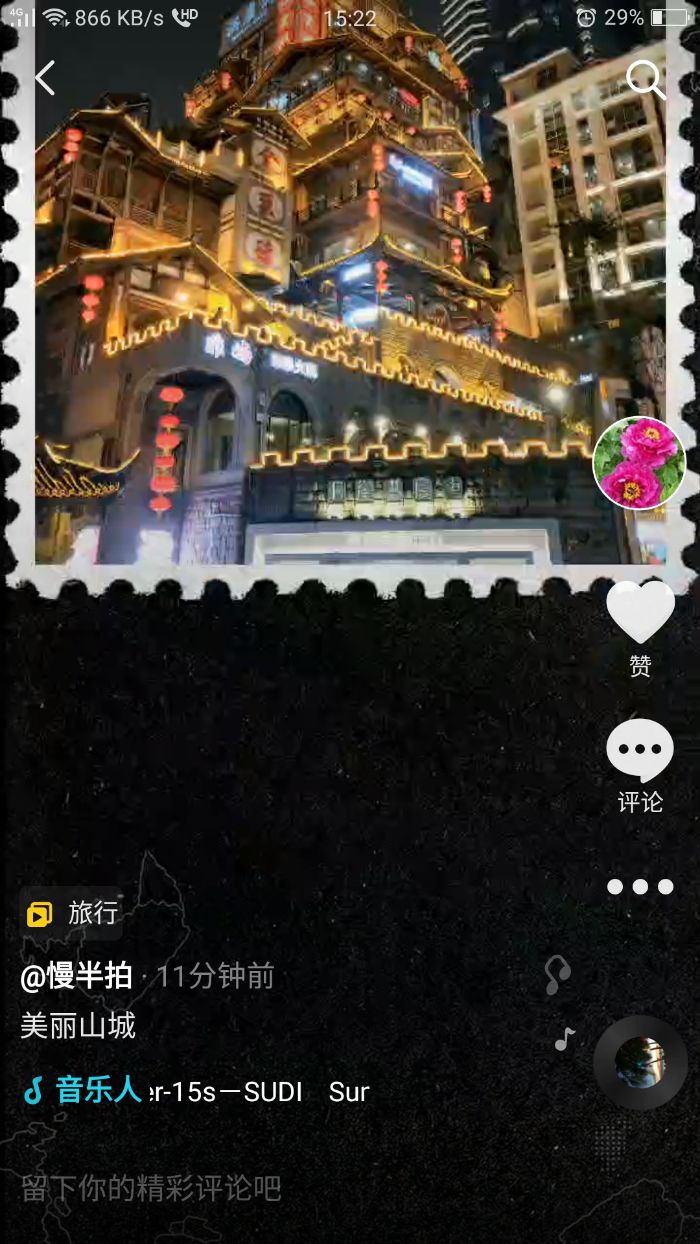Open search via the magnifier icon
This screenshot has width=700, height=1244.
point(646,79)
